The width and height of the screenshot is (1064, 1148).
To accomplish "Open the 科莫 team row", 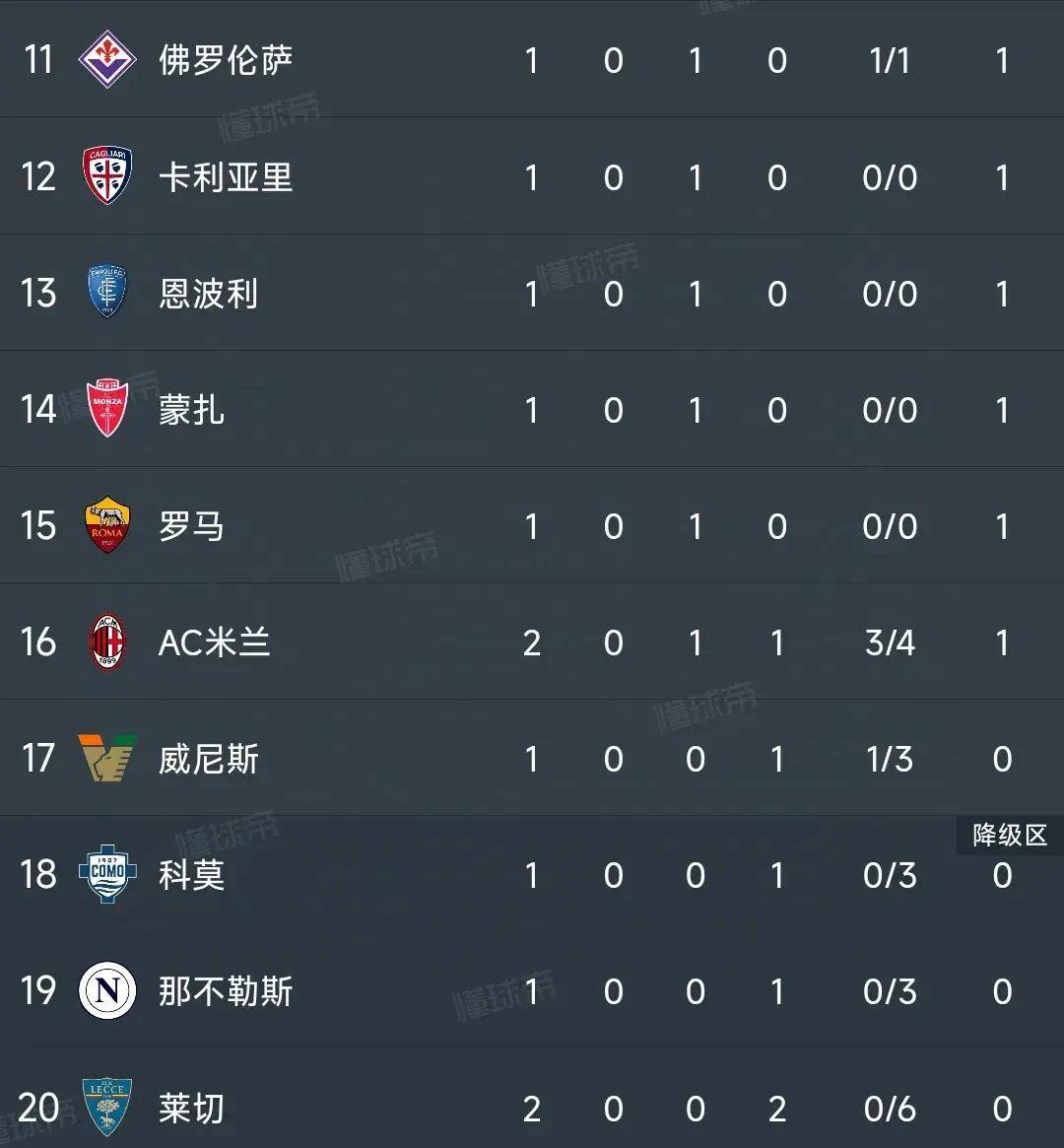I will [x=192, y=875].
